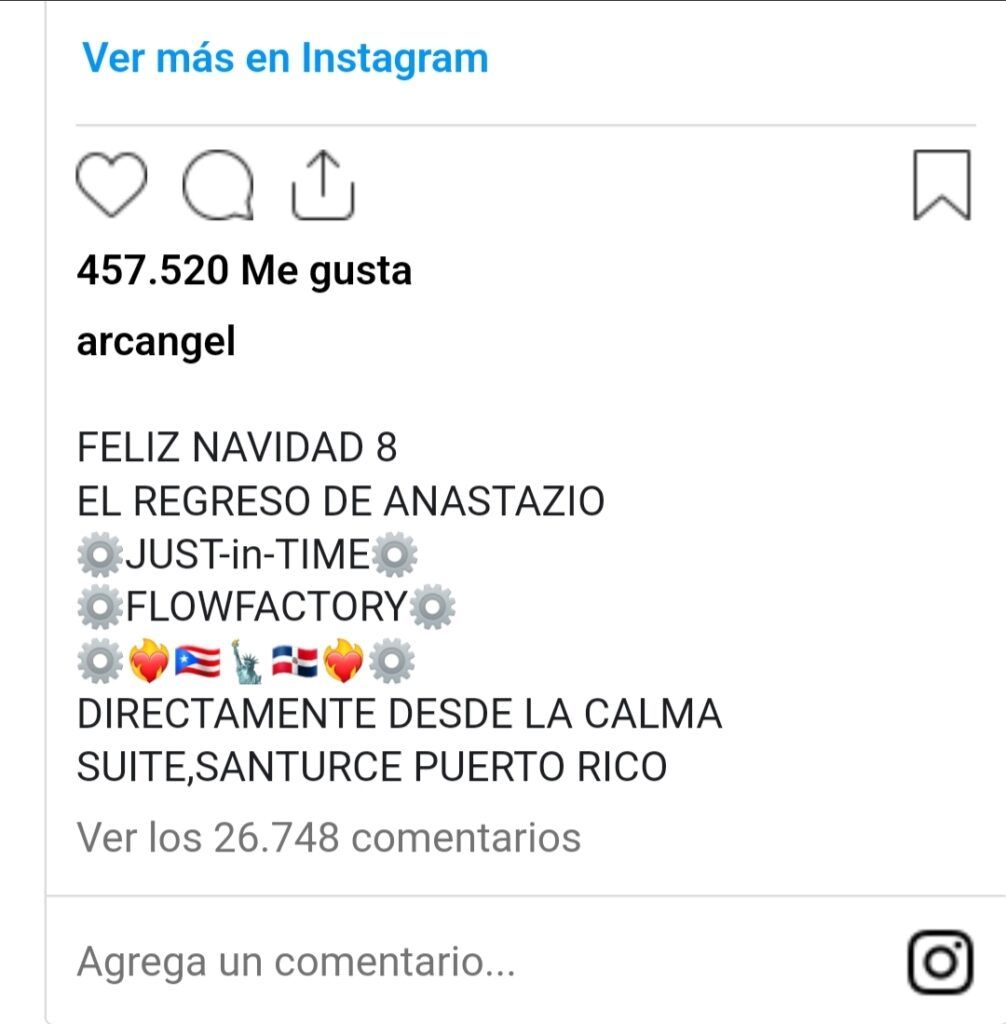This screenshot has height=1024, width=1006.
Task: Open the "Ver más en Instagram" link
Action: pyautogui.click(x=285, y=58)
